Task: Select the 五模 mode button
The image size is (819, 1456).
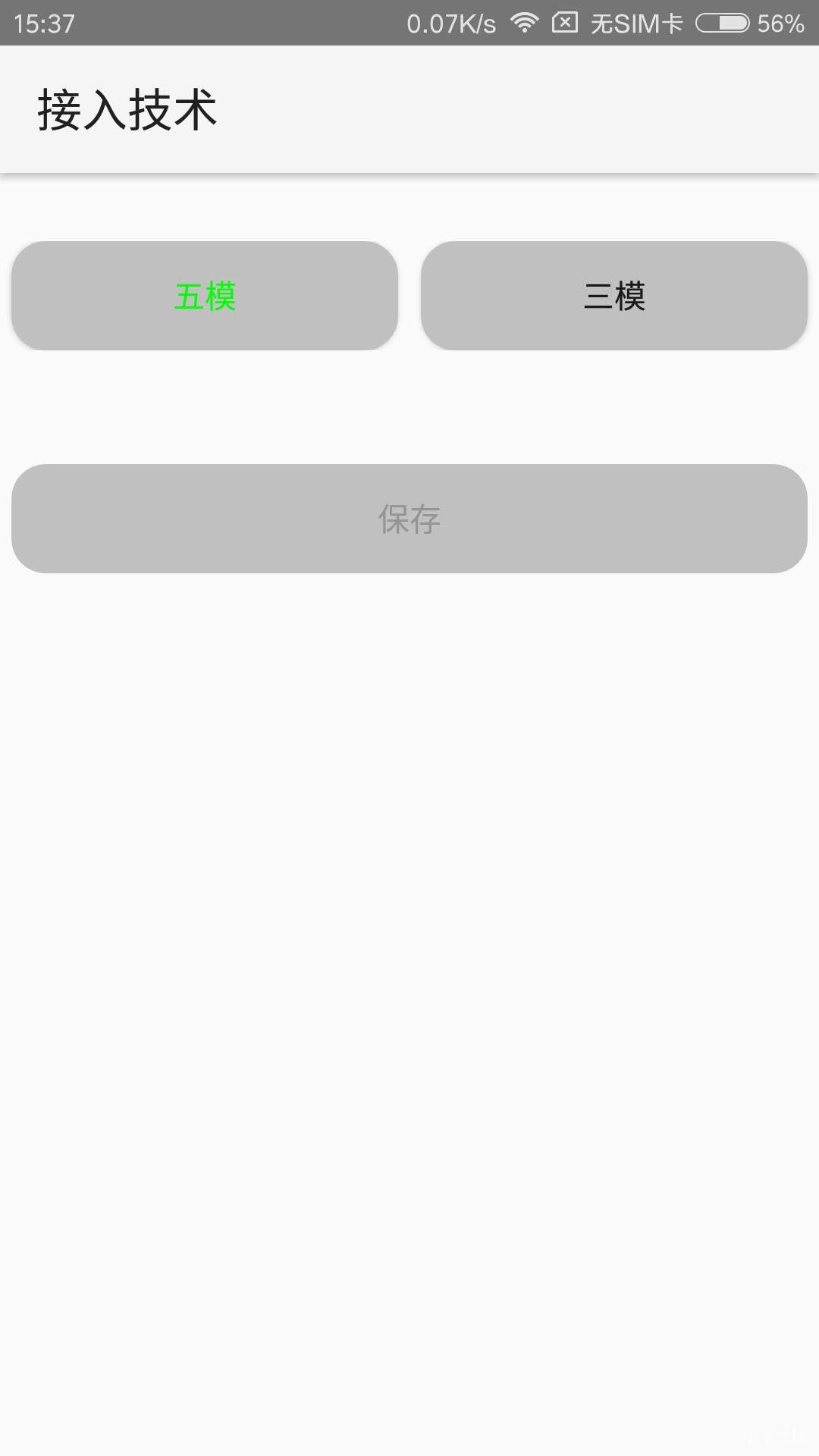Action: (205, 296)
